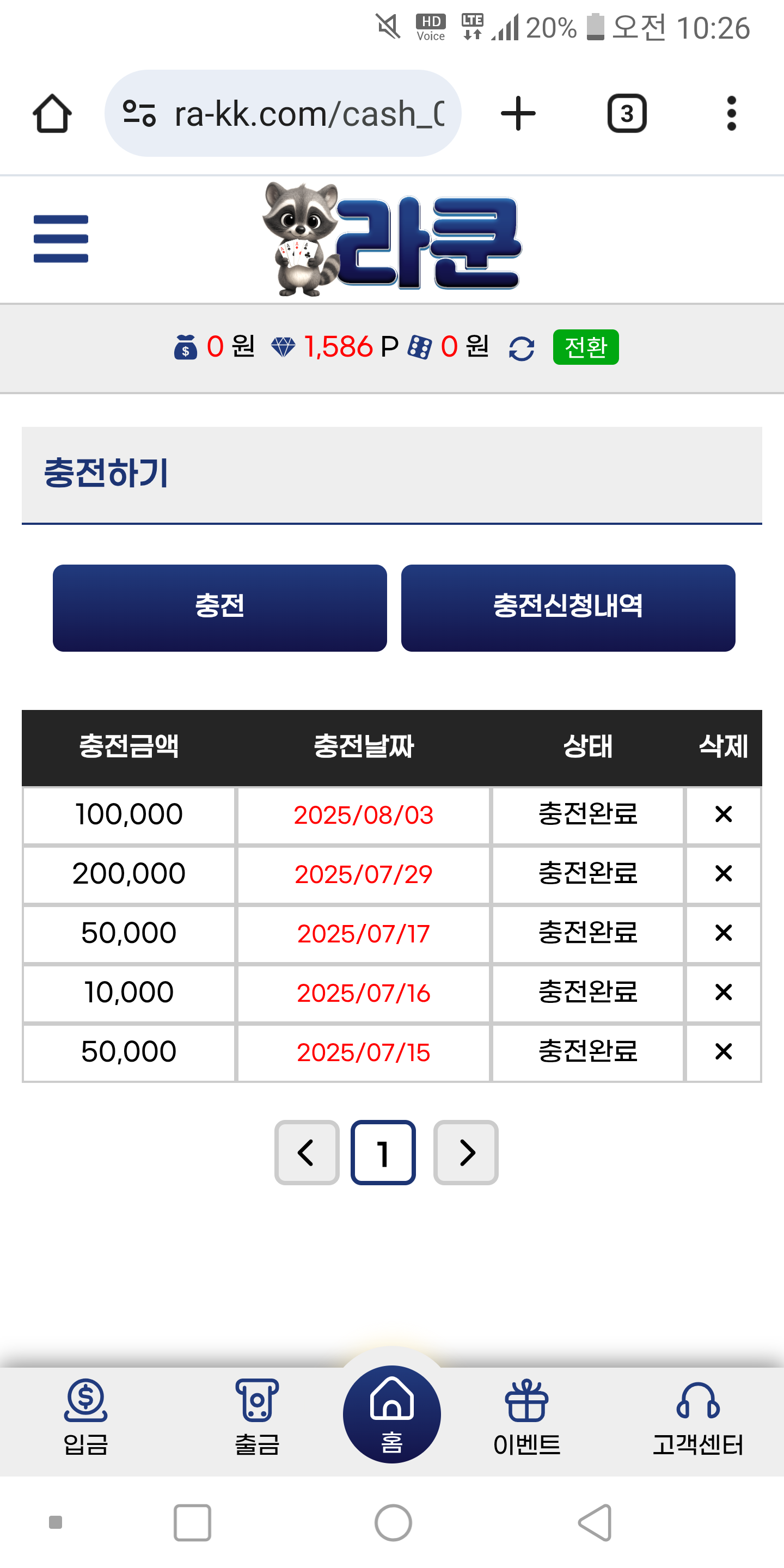Go to the next page arrow
The height and width of the screenshot is (1568, 784).
[x=465, y=1152]
